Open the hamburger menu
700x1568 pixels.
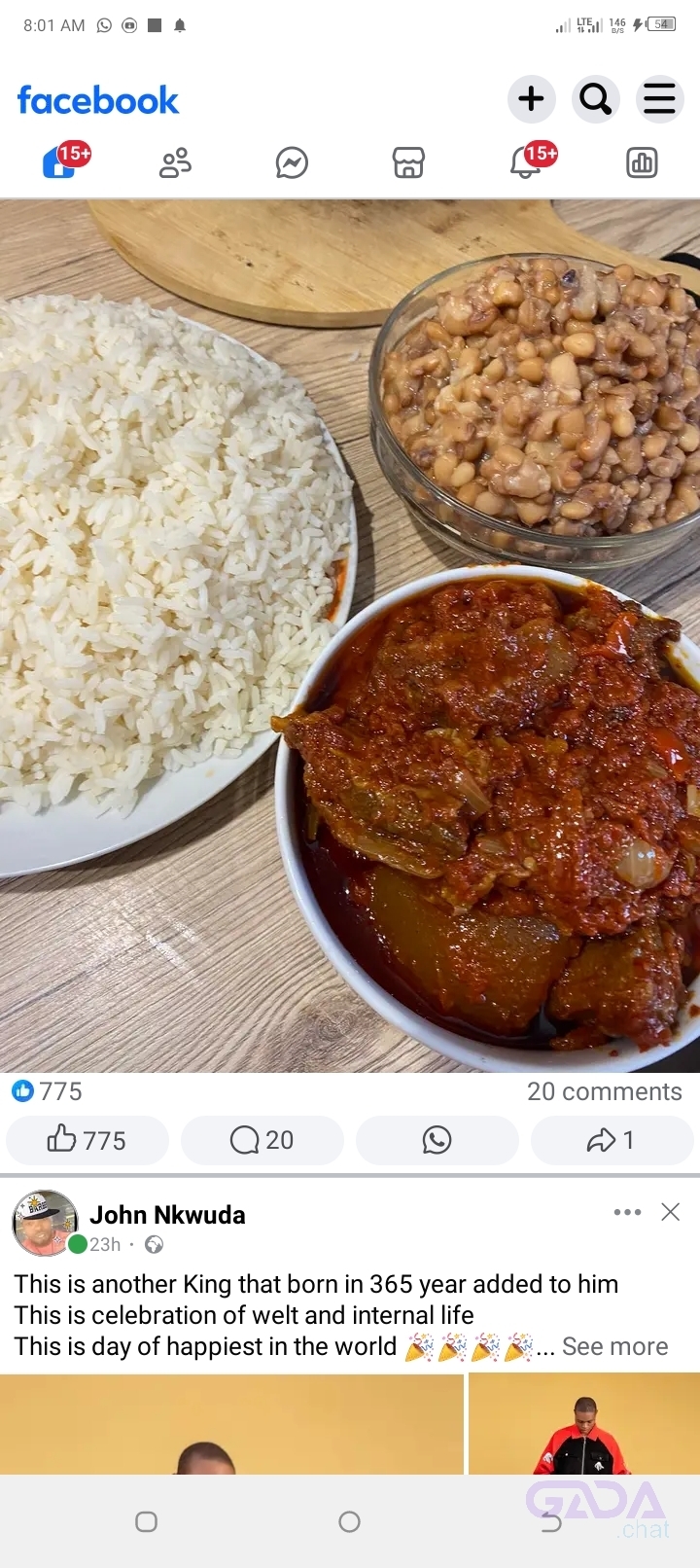659,99
